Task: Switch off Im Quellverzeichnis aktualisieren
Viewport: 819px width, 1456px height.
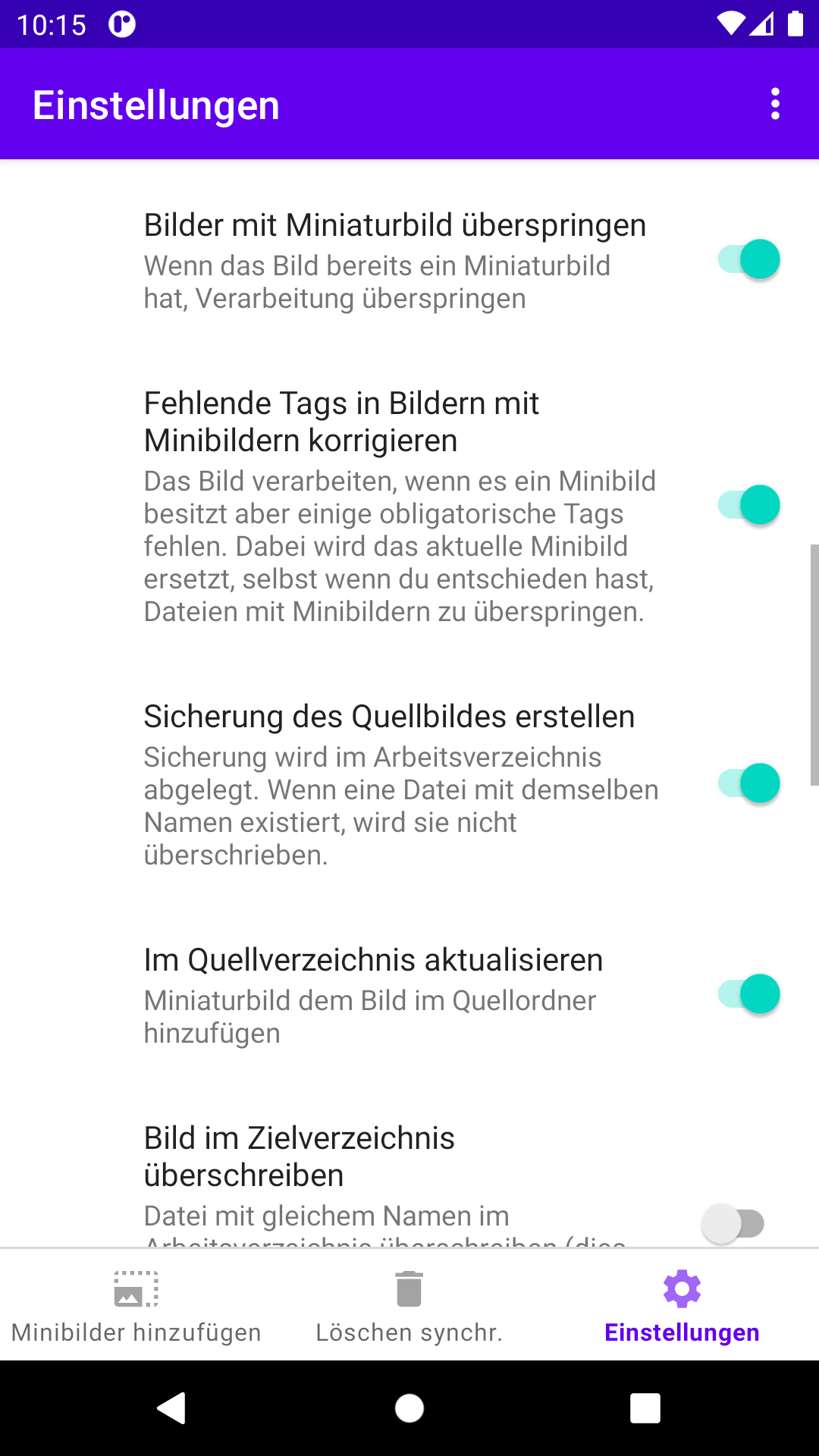Action: click(x=748, y=994)
